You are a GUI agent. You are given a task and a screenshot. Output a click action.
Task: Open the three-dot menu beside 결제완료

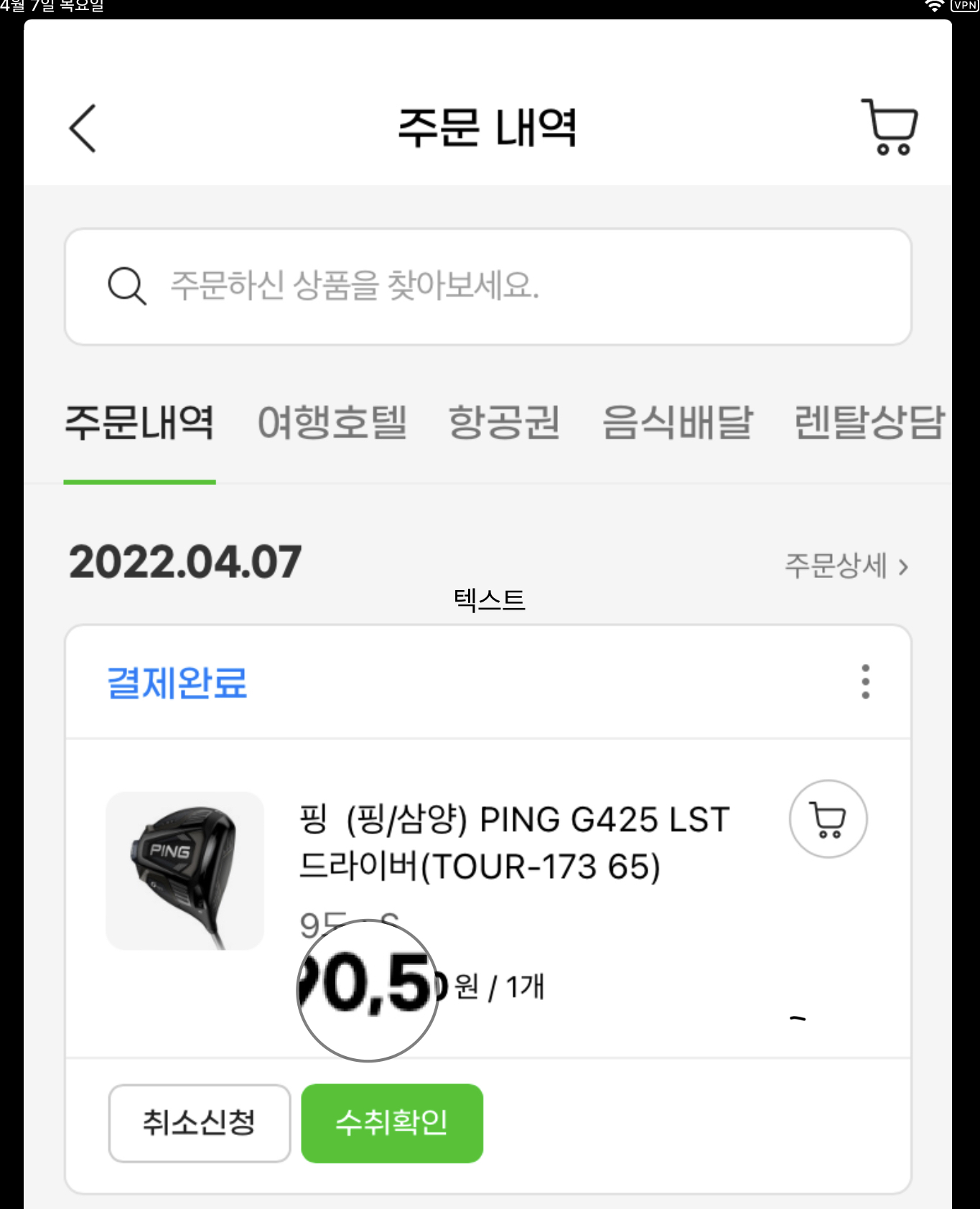click(865, 681)
